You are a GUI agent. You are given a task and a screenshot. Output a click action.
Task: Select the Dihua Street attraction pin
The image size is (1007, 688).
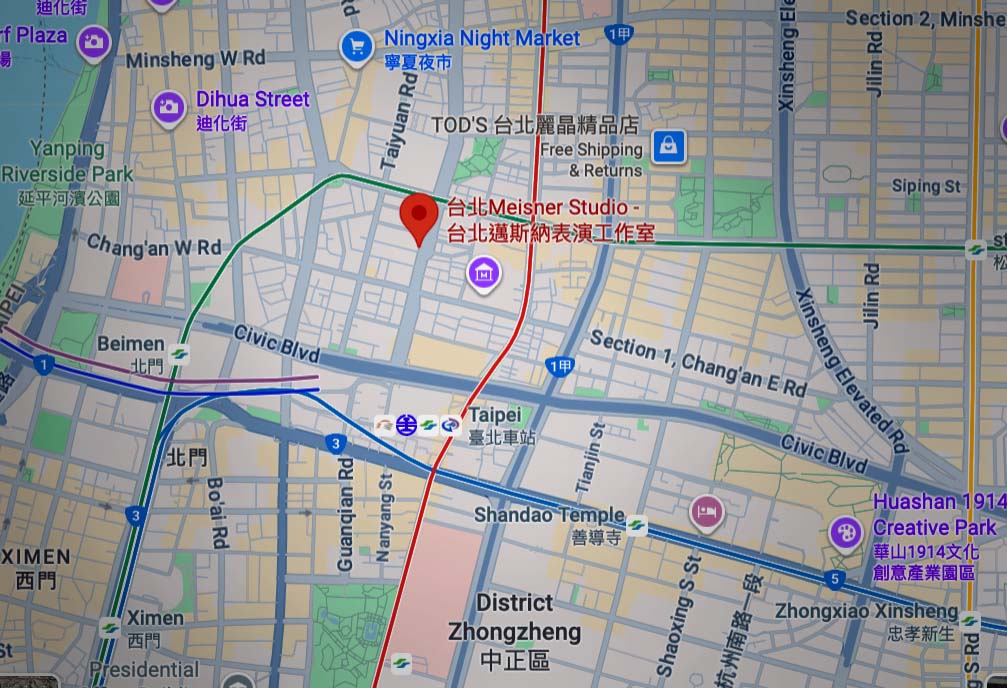click(x=169, y=107)
